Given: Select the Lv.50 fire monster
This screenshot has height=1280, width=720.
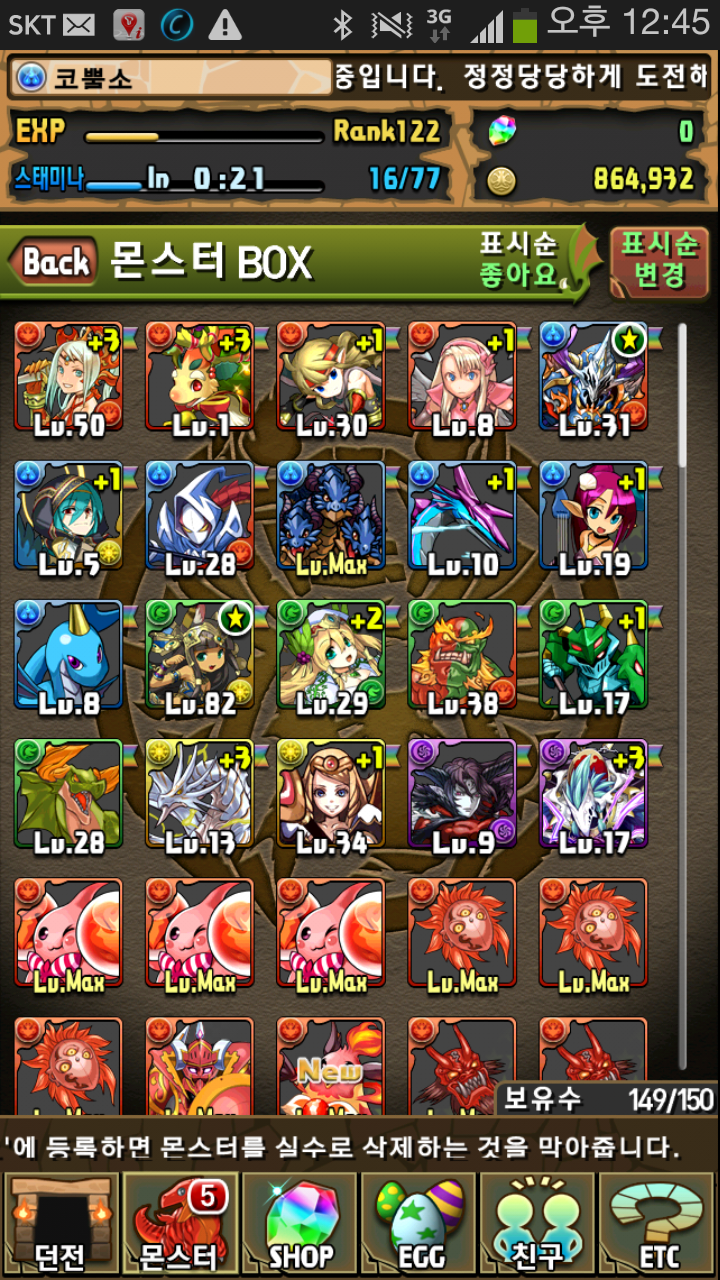Looking at the screenshot, I should tap(68, 378).
